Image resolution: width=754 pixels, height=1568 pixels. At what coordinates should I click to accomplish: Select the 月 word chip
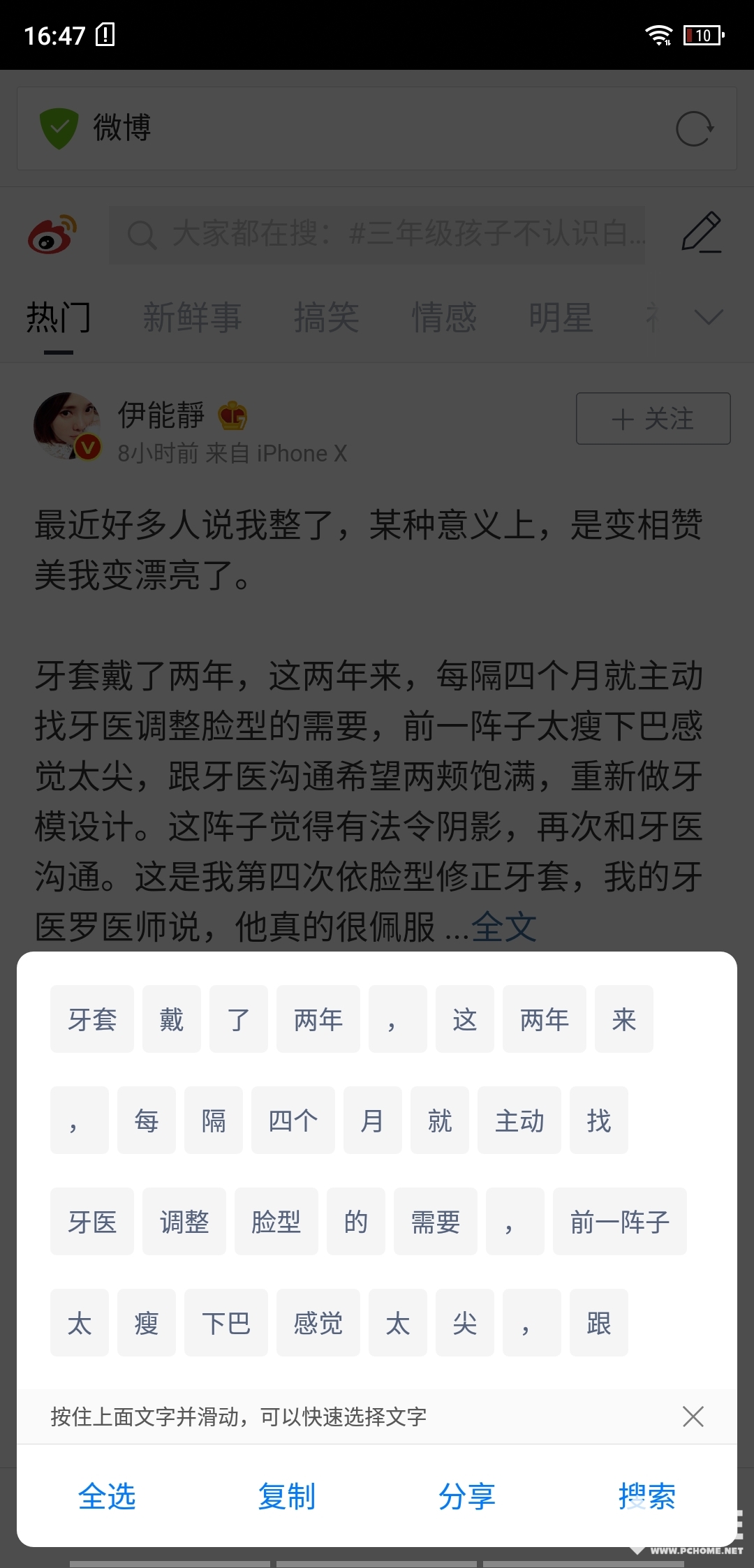(x=373, y=1120)
